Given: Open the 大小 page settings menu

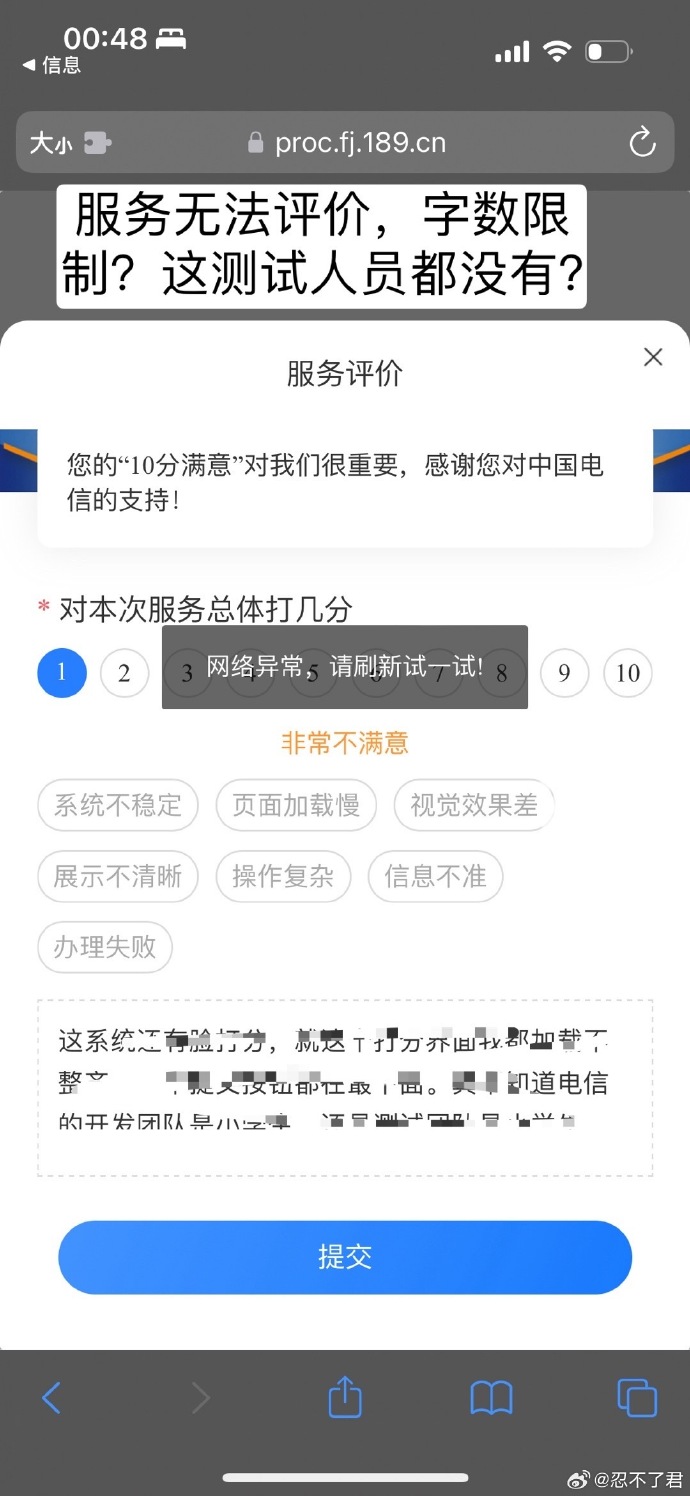Looking at the screenshot, I should (x=66, y=143).
